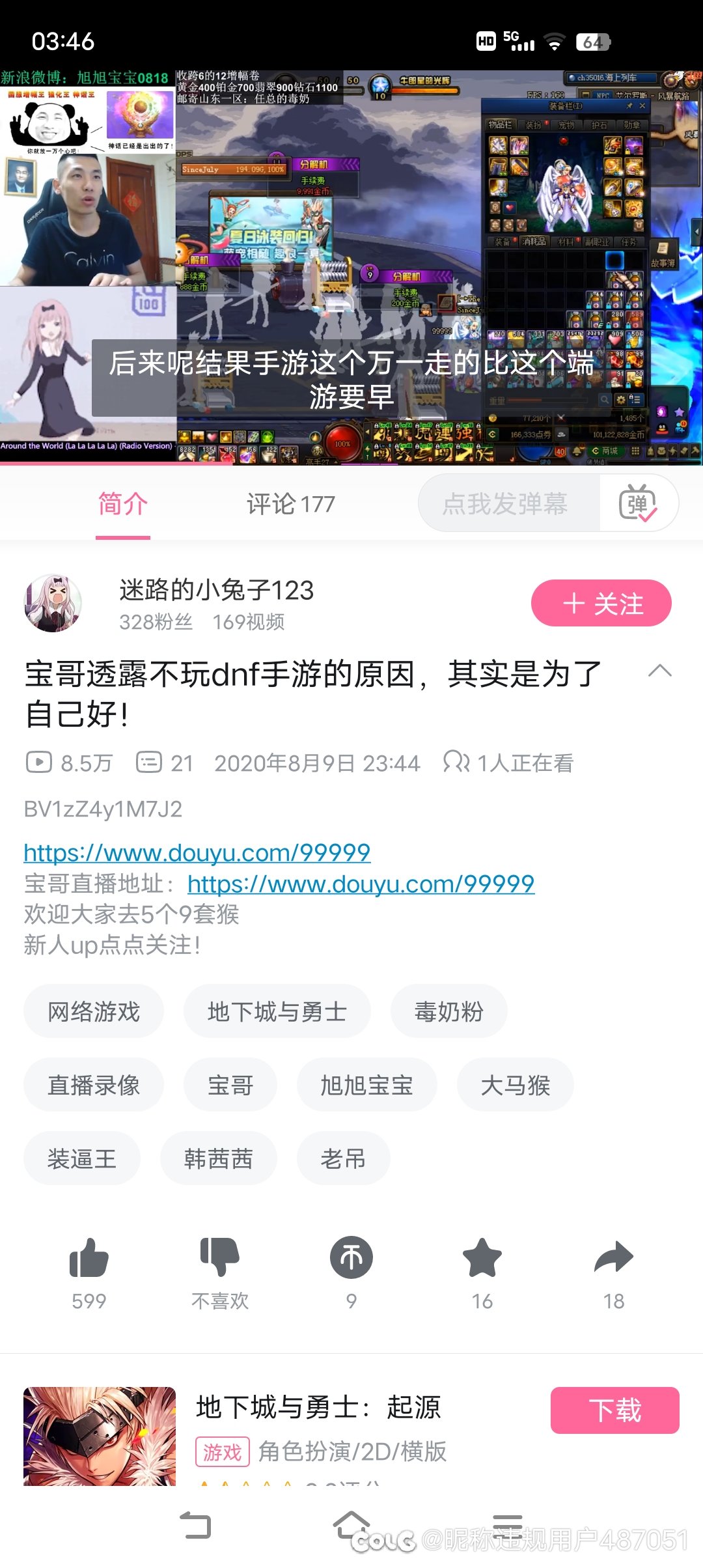Give coins to this video
703x1568 pixels.
coord(351,1258)
